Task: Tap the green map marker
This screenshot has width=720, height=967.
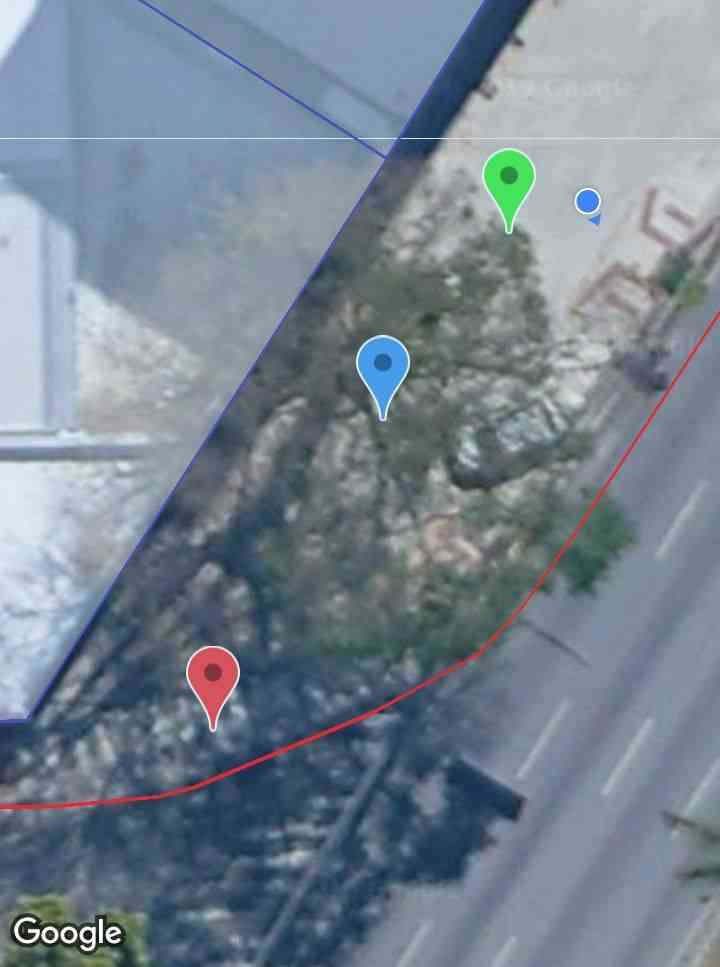Action: pyautogui.click(x=509, y=181)
